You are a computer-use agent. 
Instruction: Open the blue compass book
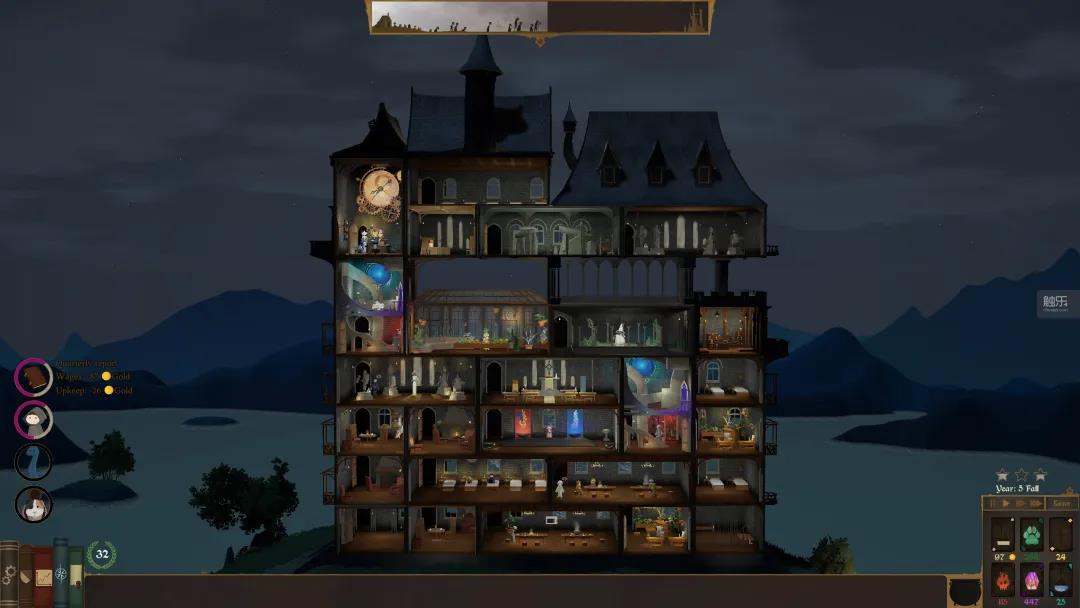click(61, 575)
